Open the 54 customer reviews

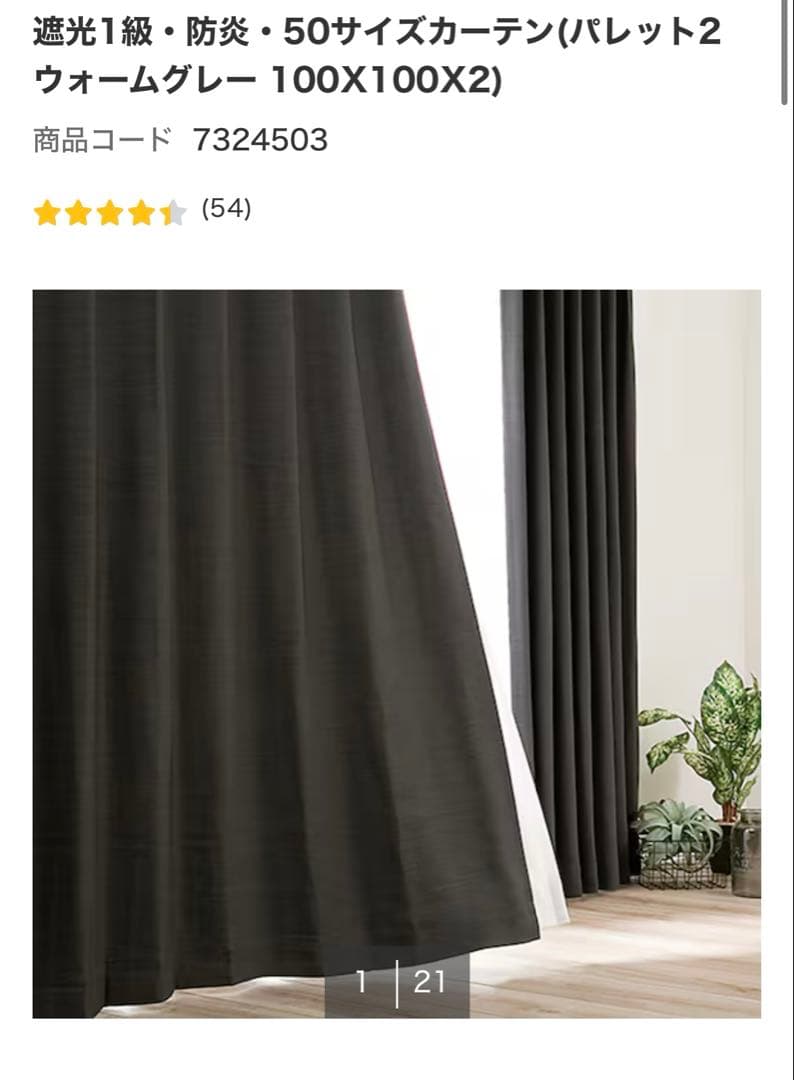(x=226, y=209)
